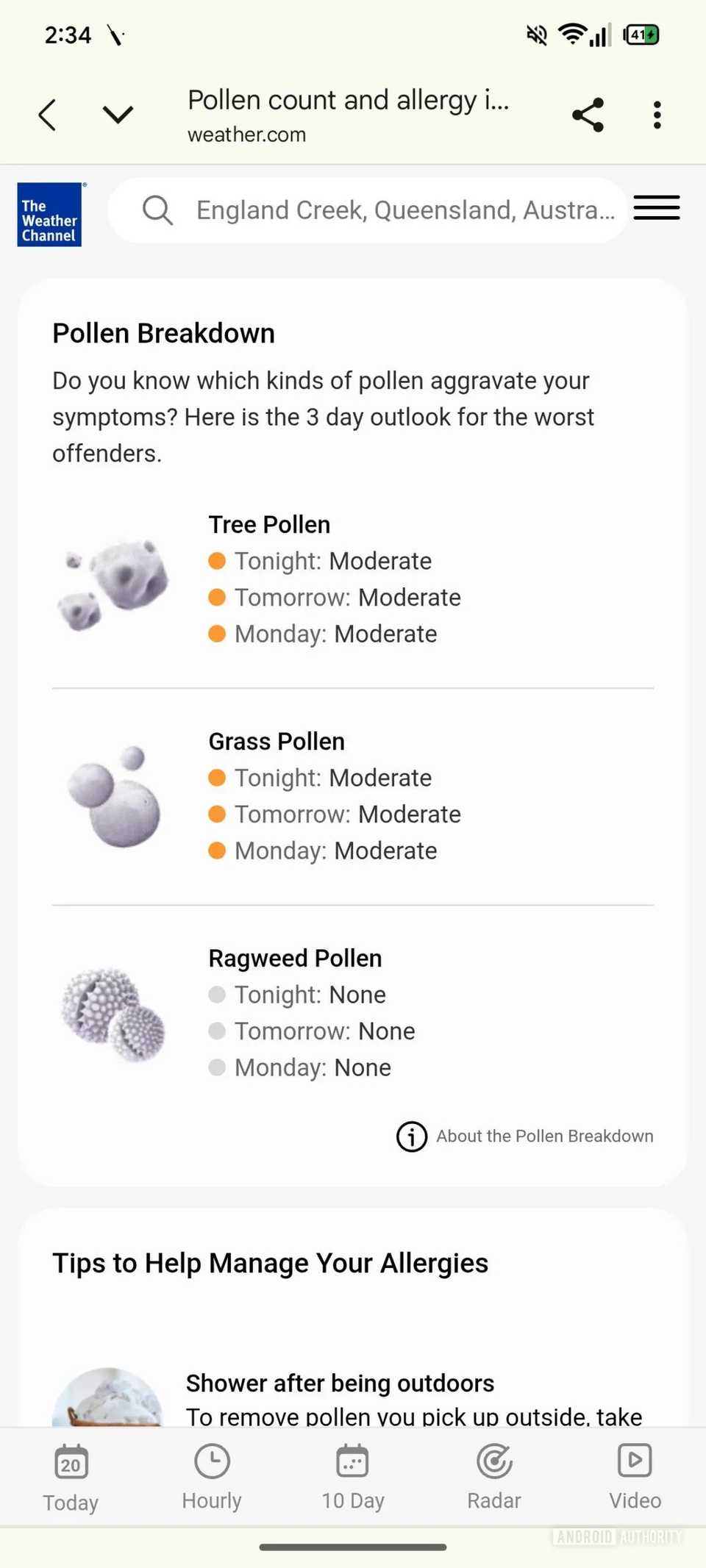The height and width of the screenshot is (1568, 706).
Task: Switch to the Today tab
Action: pyautogui.click(x=71, y=1478)
